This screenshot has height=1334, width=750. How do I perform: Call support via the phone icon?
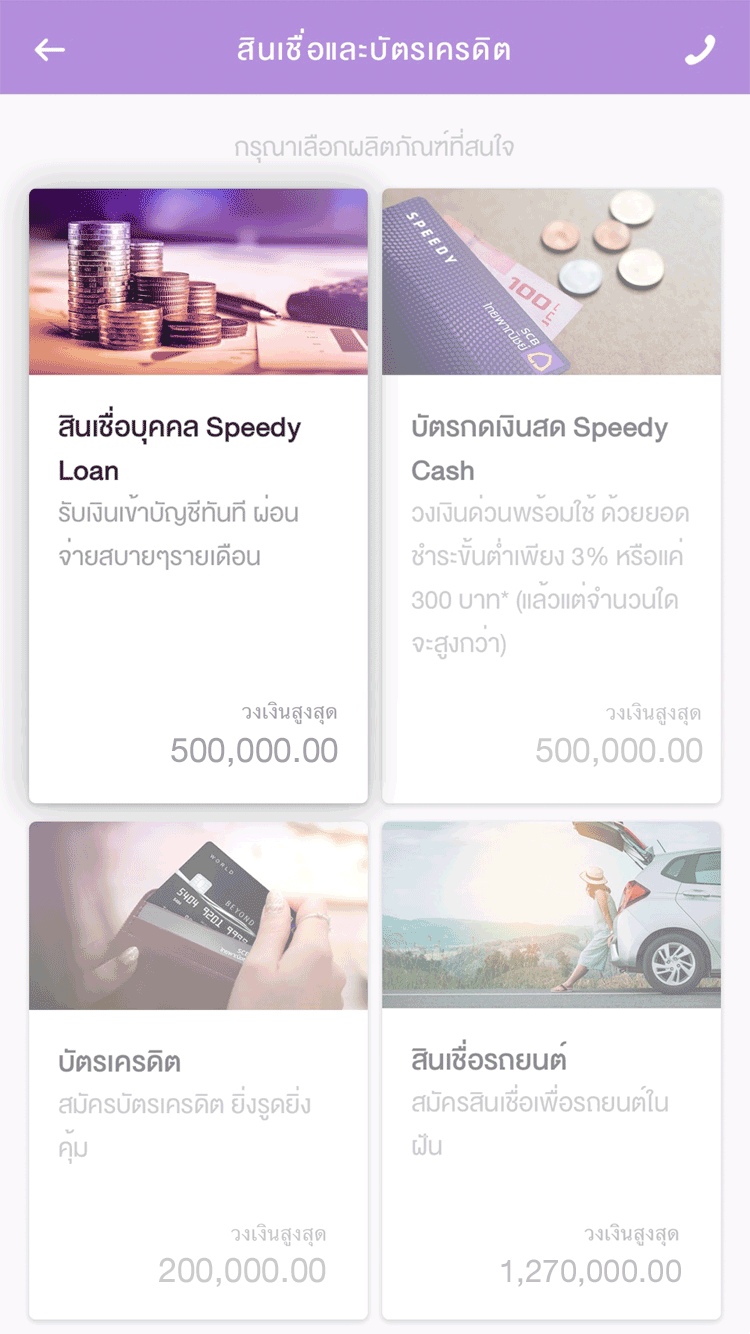point(700,49)
